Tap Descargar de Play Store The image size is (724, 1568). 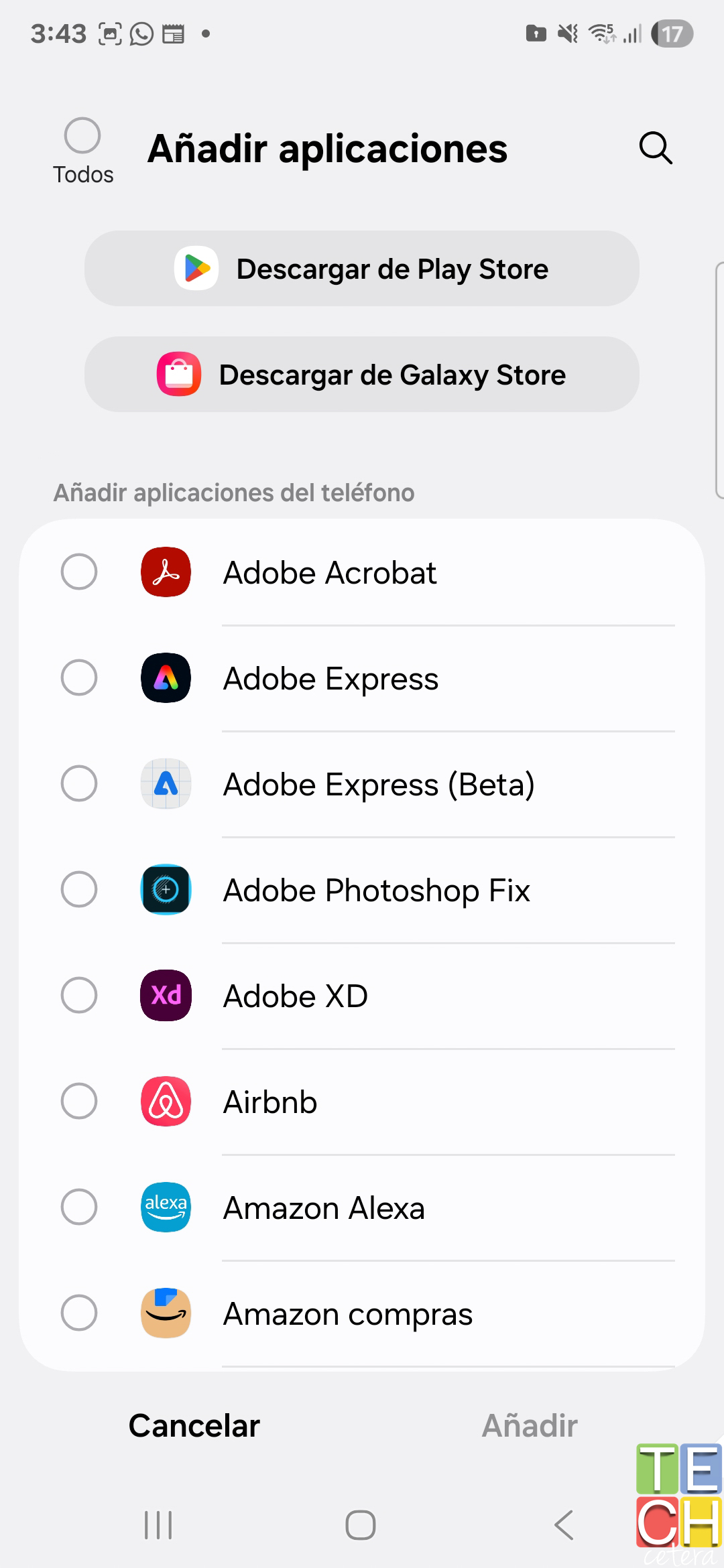362,269
